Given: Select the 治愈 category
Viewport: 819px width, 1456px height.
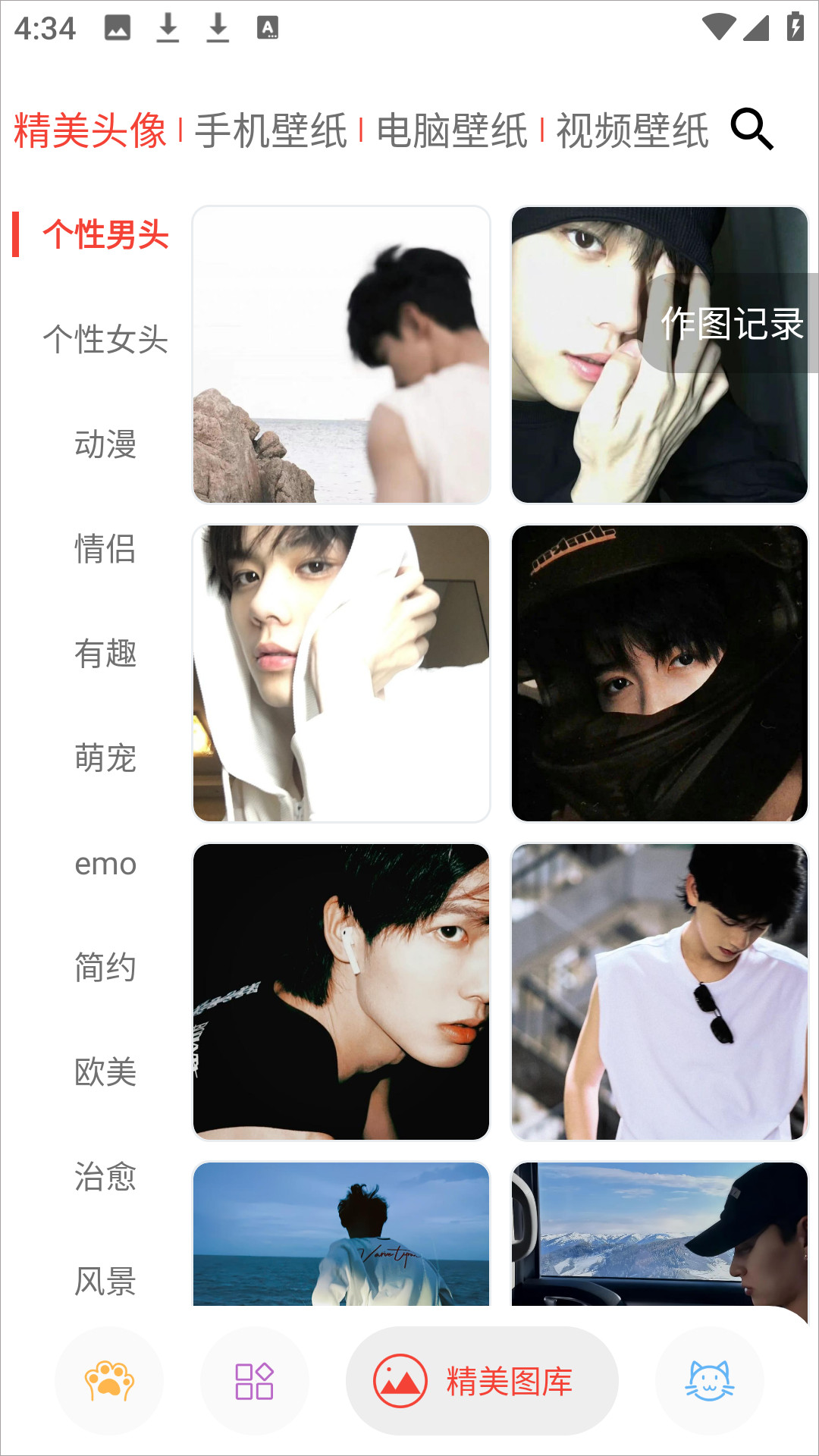Looking at the screenshot, I should click(x=105, y=1177).
